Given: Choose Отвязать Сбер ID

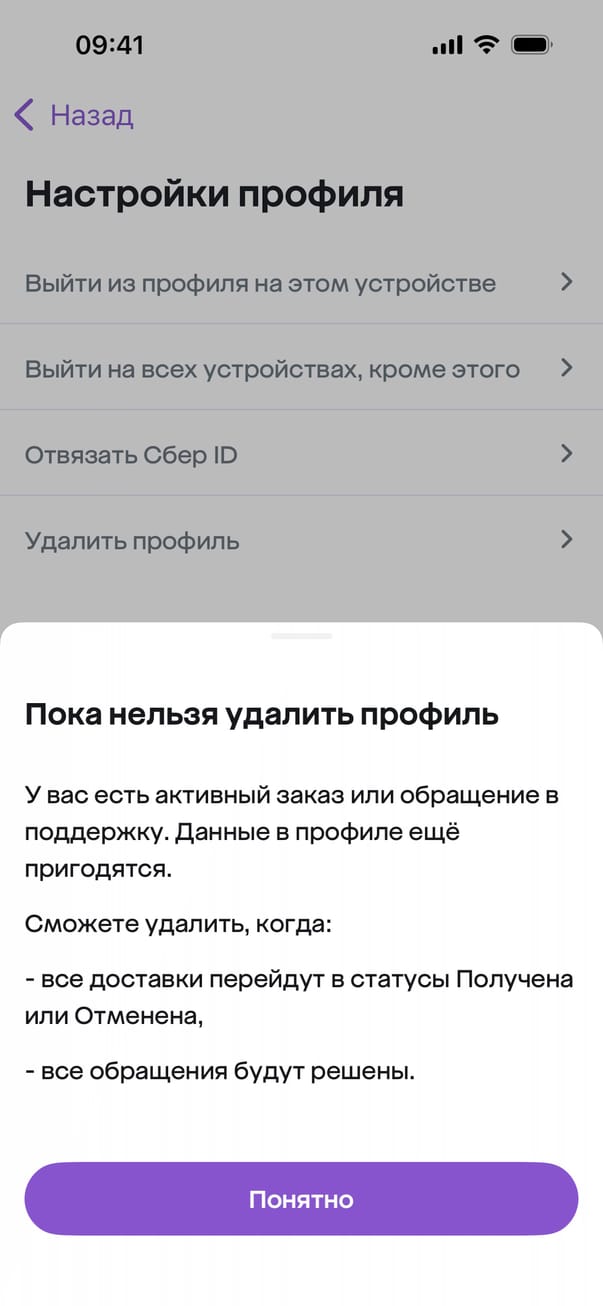Looking at the screenshot, I should [300, 455].
